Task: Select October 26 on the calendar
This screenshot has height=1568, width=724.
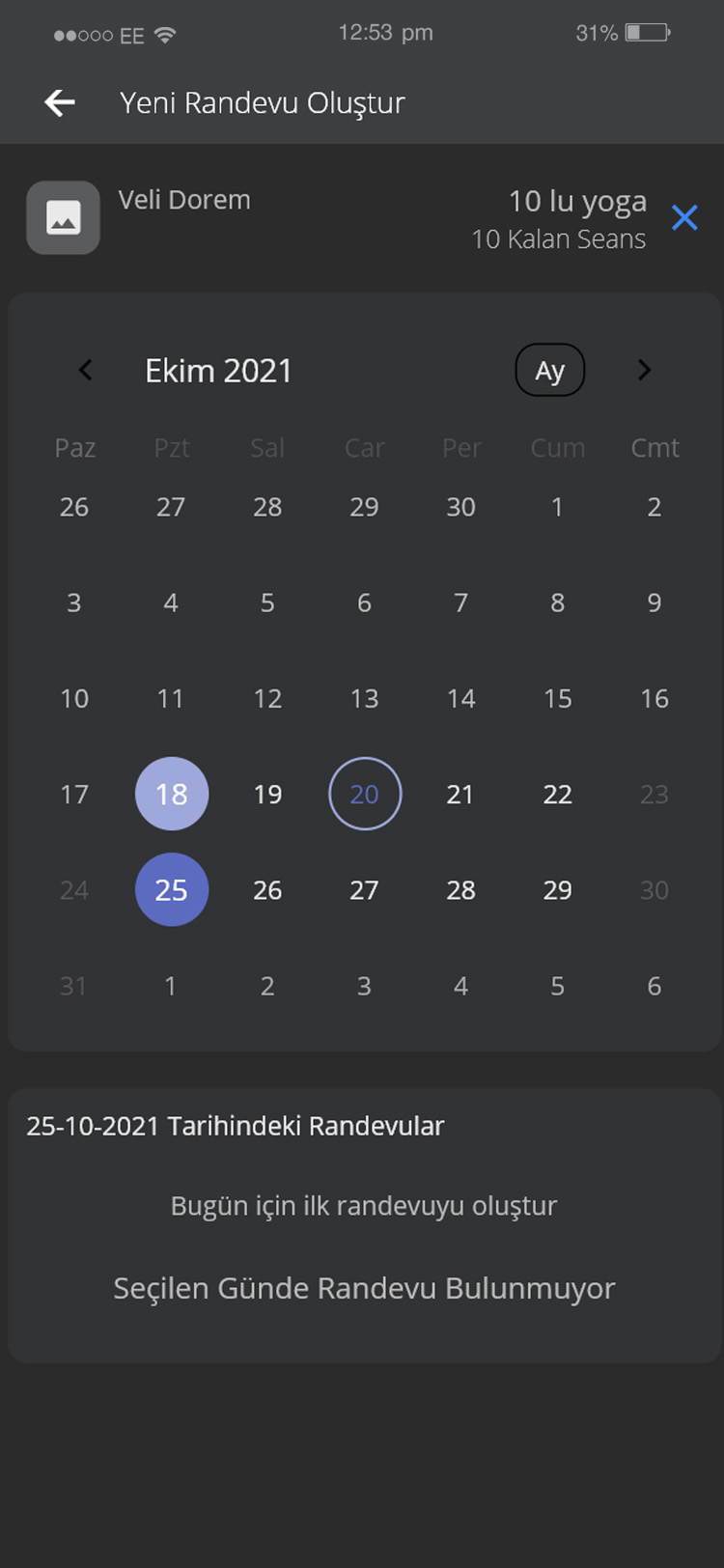Action: 267,889
